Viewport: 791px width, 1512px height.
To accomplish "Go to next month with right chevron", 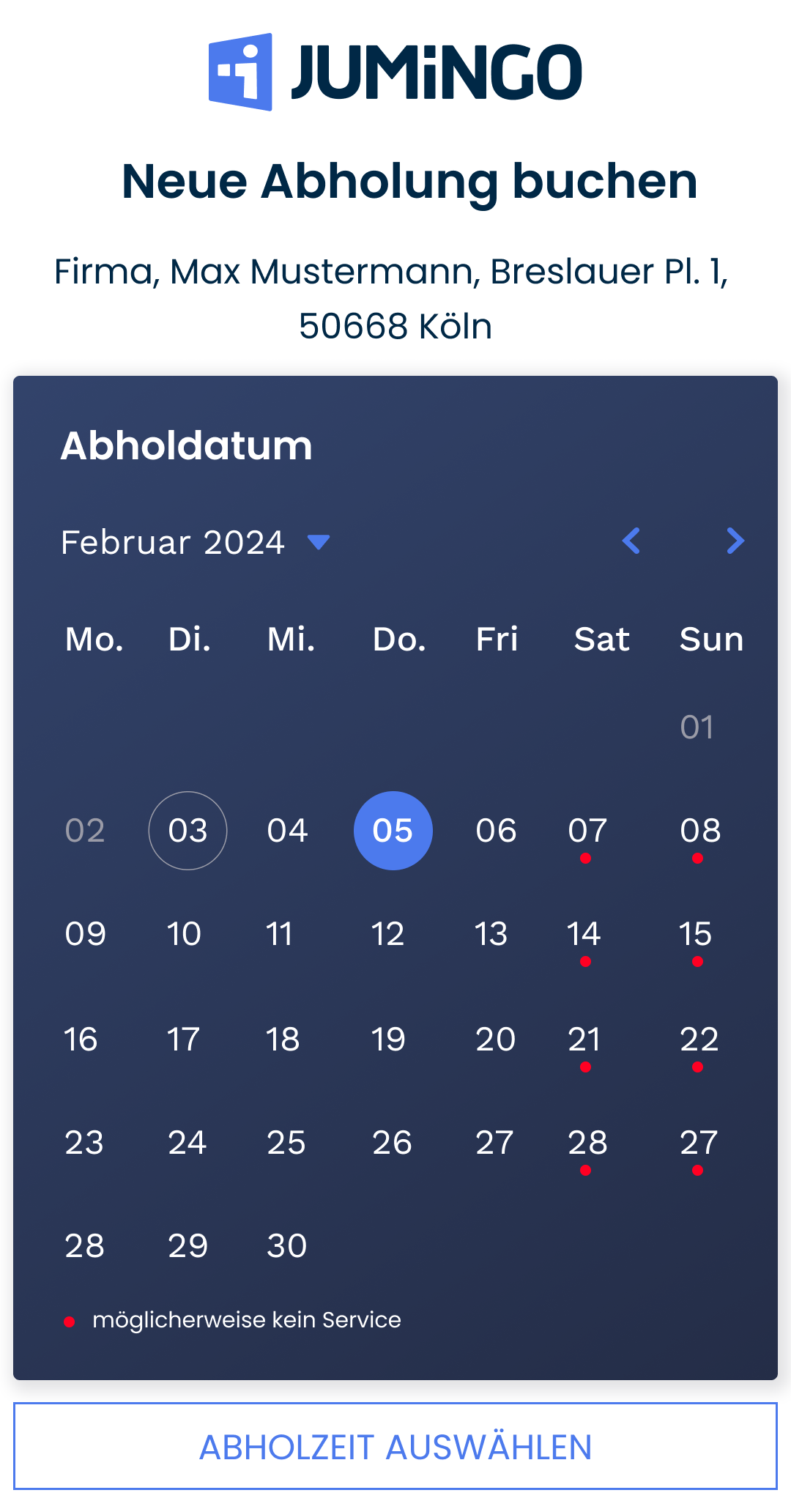I will click(736, 542).
